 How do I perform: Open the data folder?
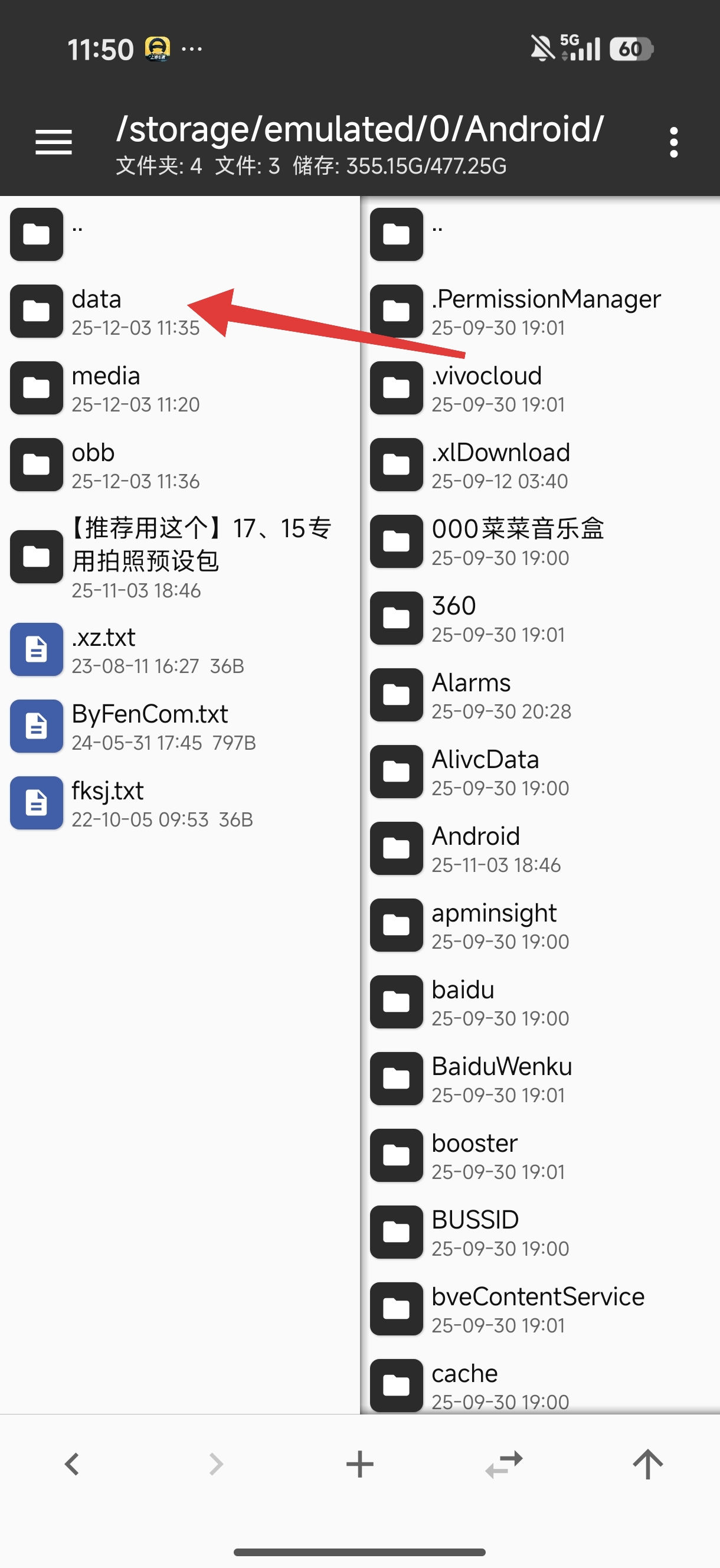[x=97, y=311]
